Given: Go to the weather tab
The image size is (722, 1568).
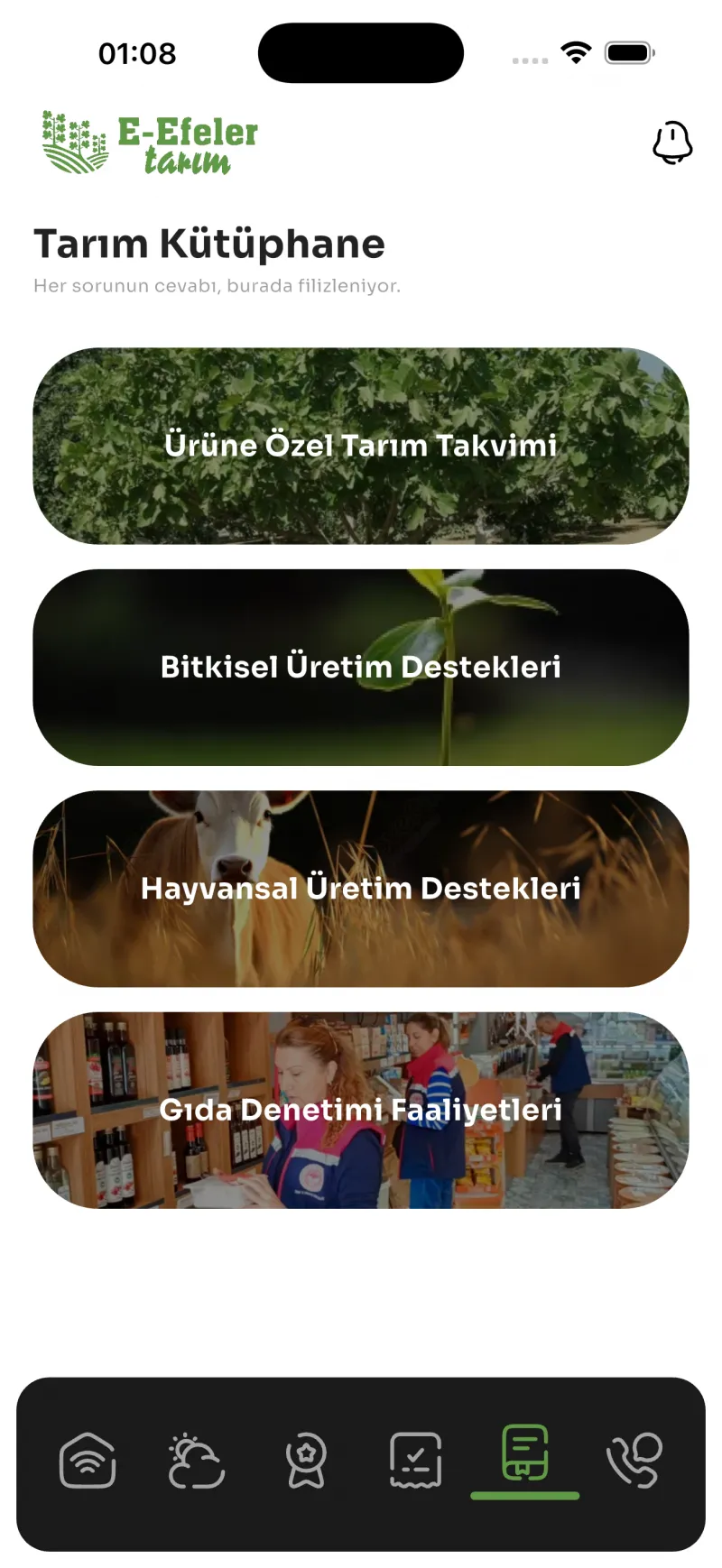Looking at the screenshot, I should 197,1460.
